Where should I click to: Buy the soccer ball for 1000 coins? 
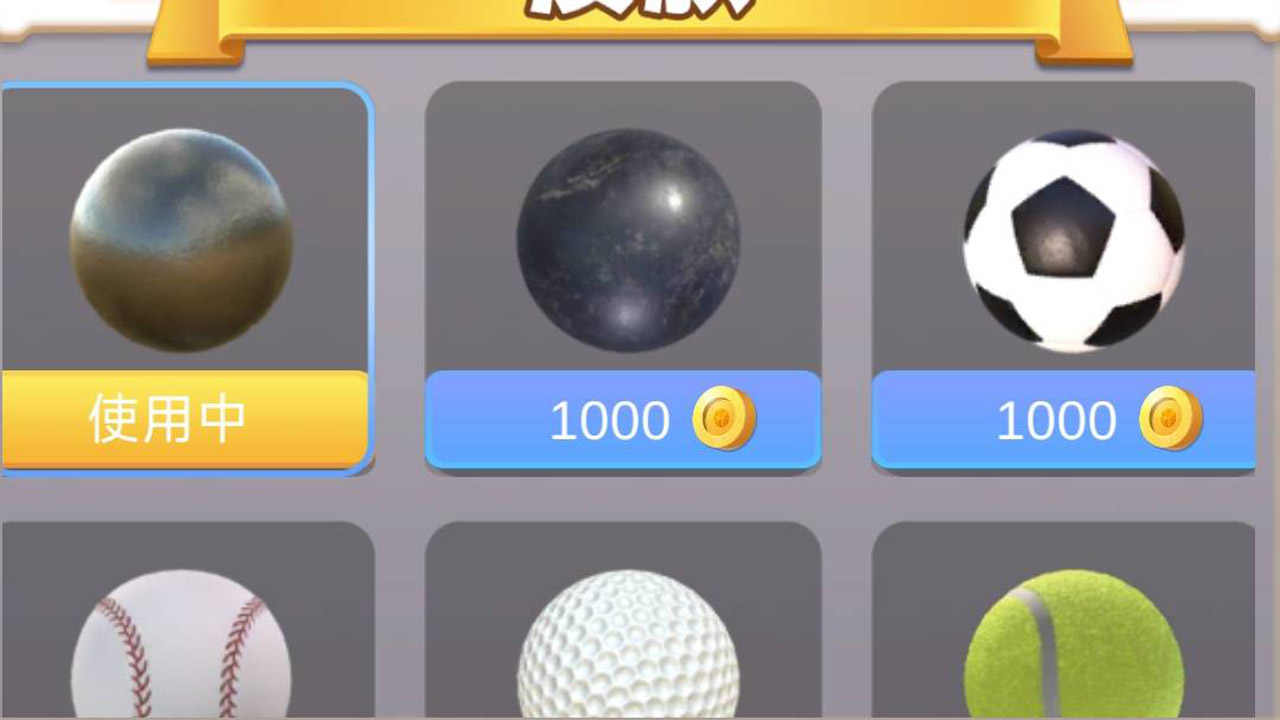click(x=1064, y=419)
